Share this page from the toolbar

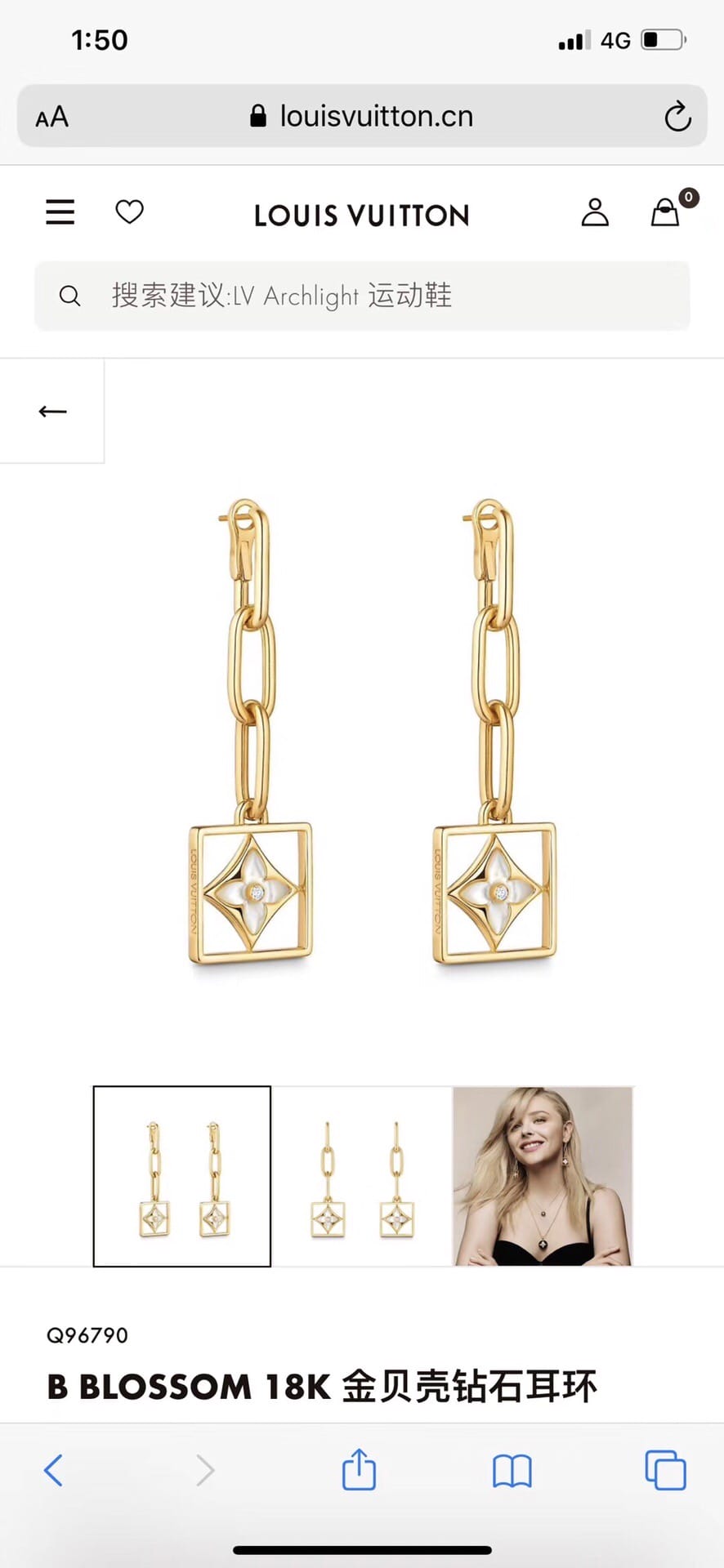pyautogui.click(x=359, y=1470)
